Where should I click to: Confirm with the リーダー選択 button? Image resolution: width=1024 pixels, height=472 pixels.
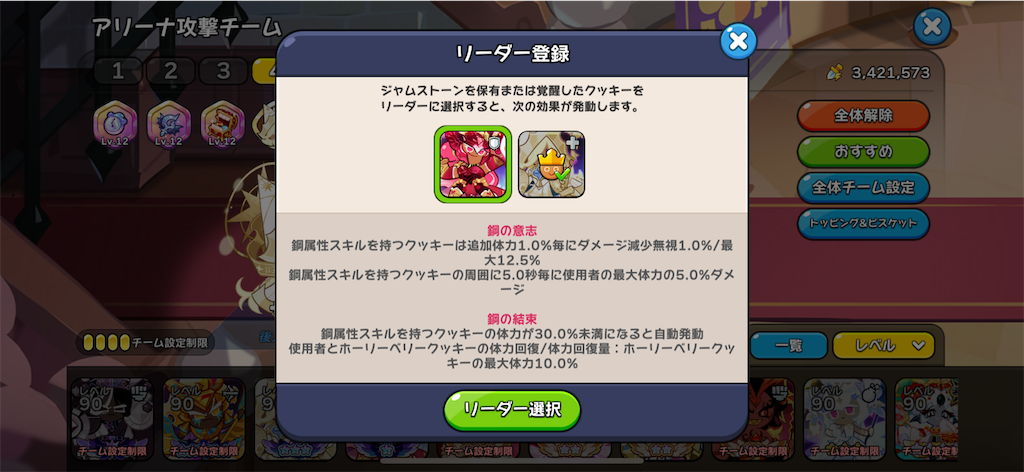tap(512, 409)
